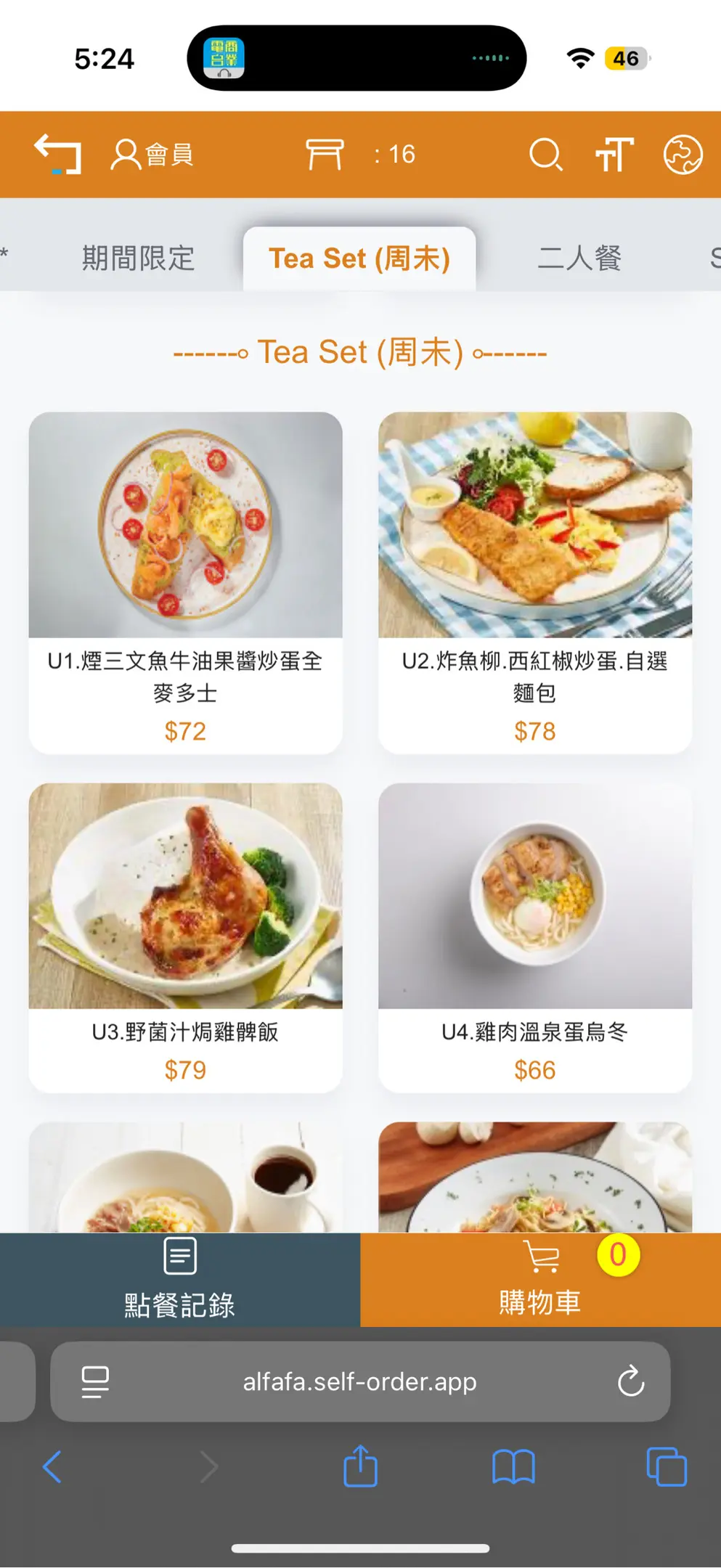Select the Tea Set (周末) tab
Image resolution: width=721 pixels, height=1568 pixels.
pyautogui.click(x=359, y=258)
